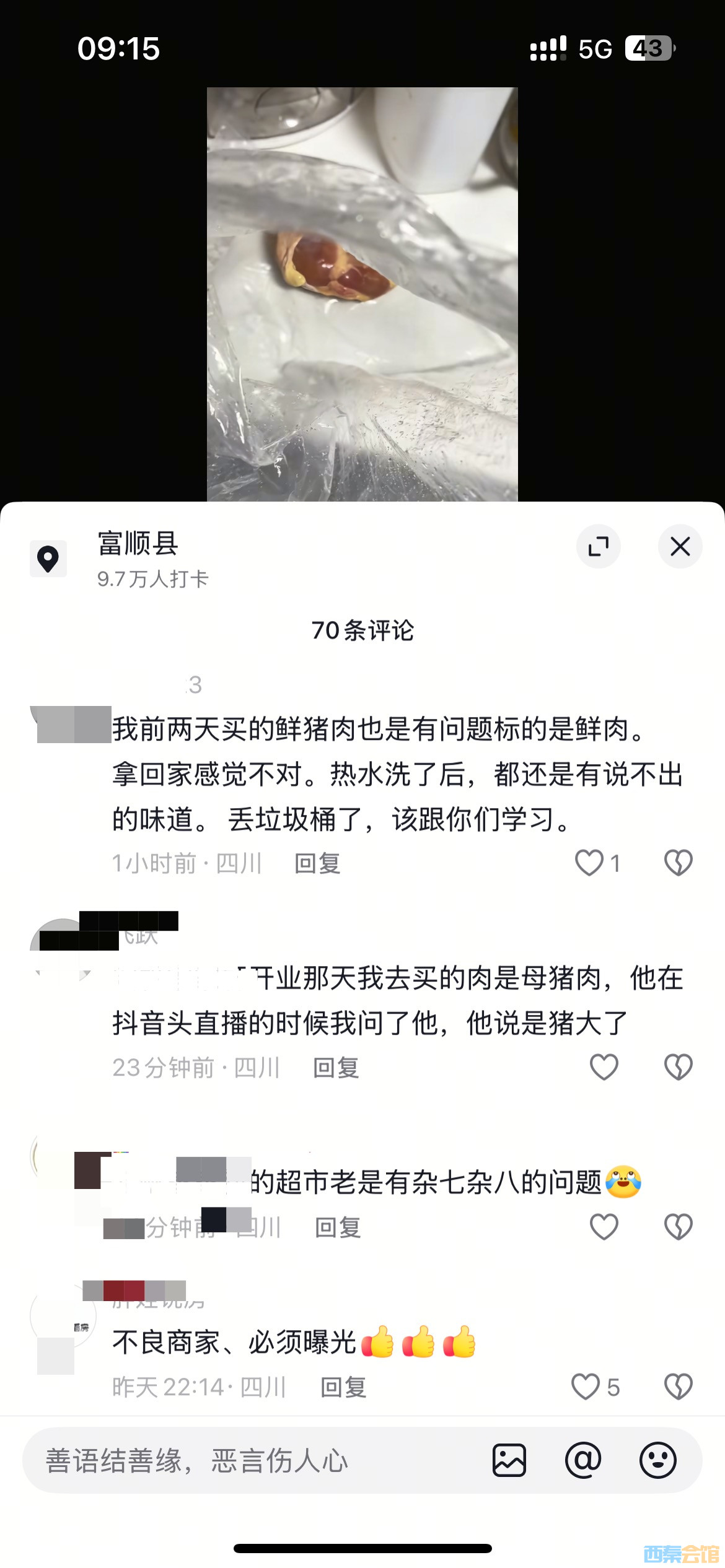The height and width of the screenshot is (1568, 725).
Task: Attach an image to the comment
Action: [509, 1460]
